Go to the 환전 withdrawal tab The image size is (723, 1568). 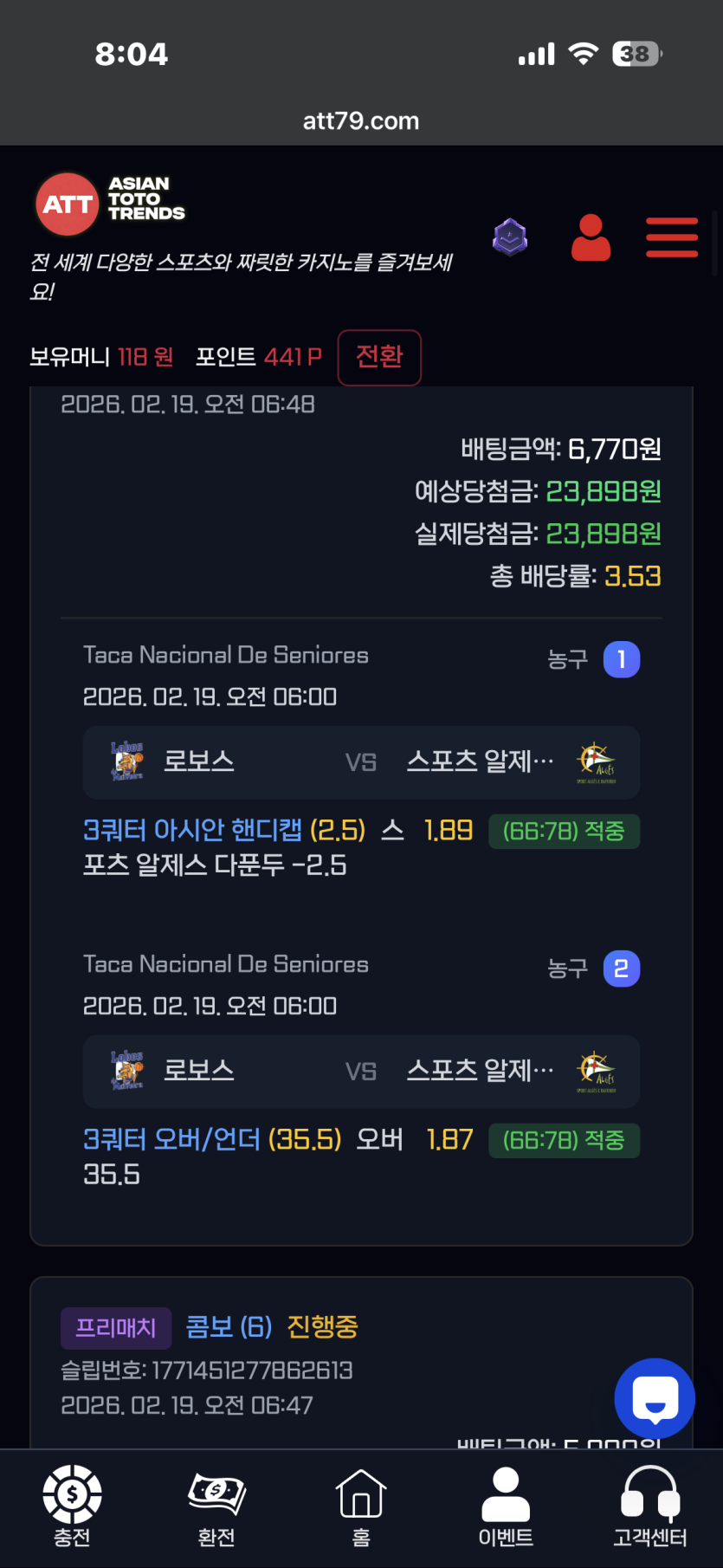click(x=216, y=1506)
